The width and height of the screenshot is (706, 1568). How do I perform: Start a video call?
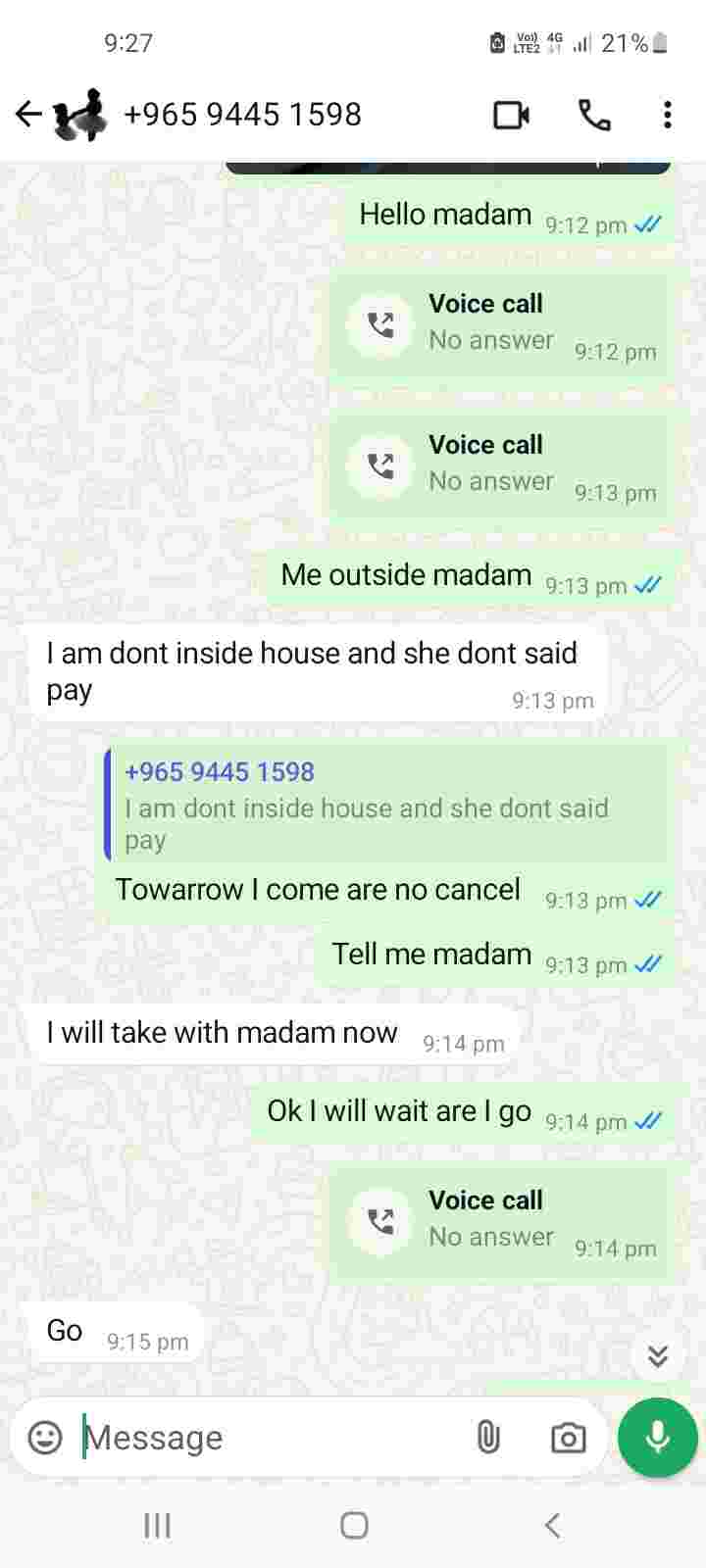tap(511, 116)
